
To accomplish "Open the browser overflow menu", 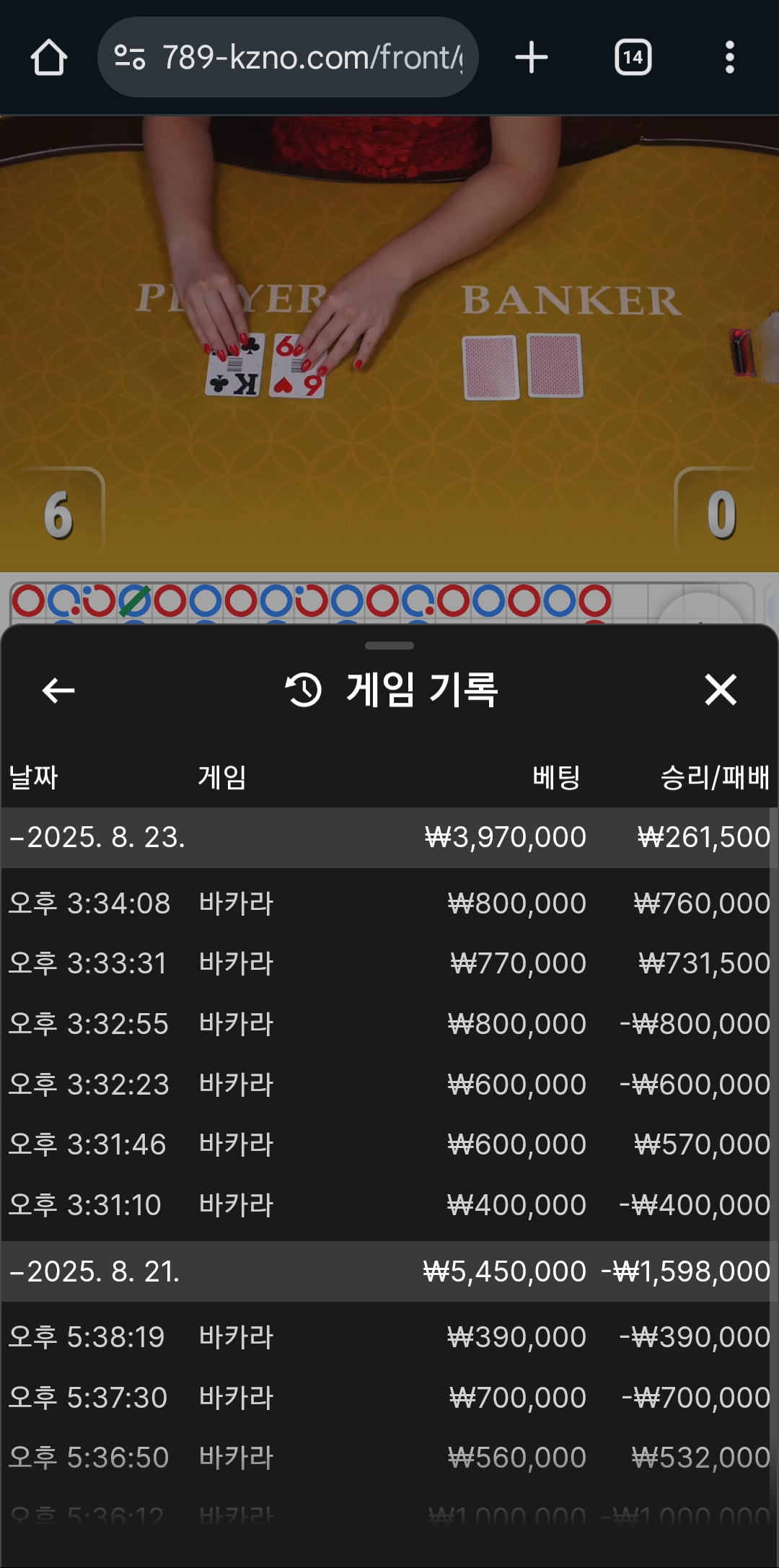I will (x=730, y=58).
